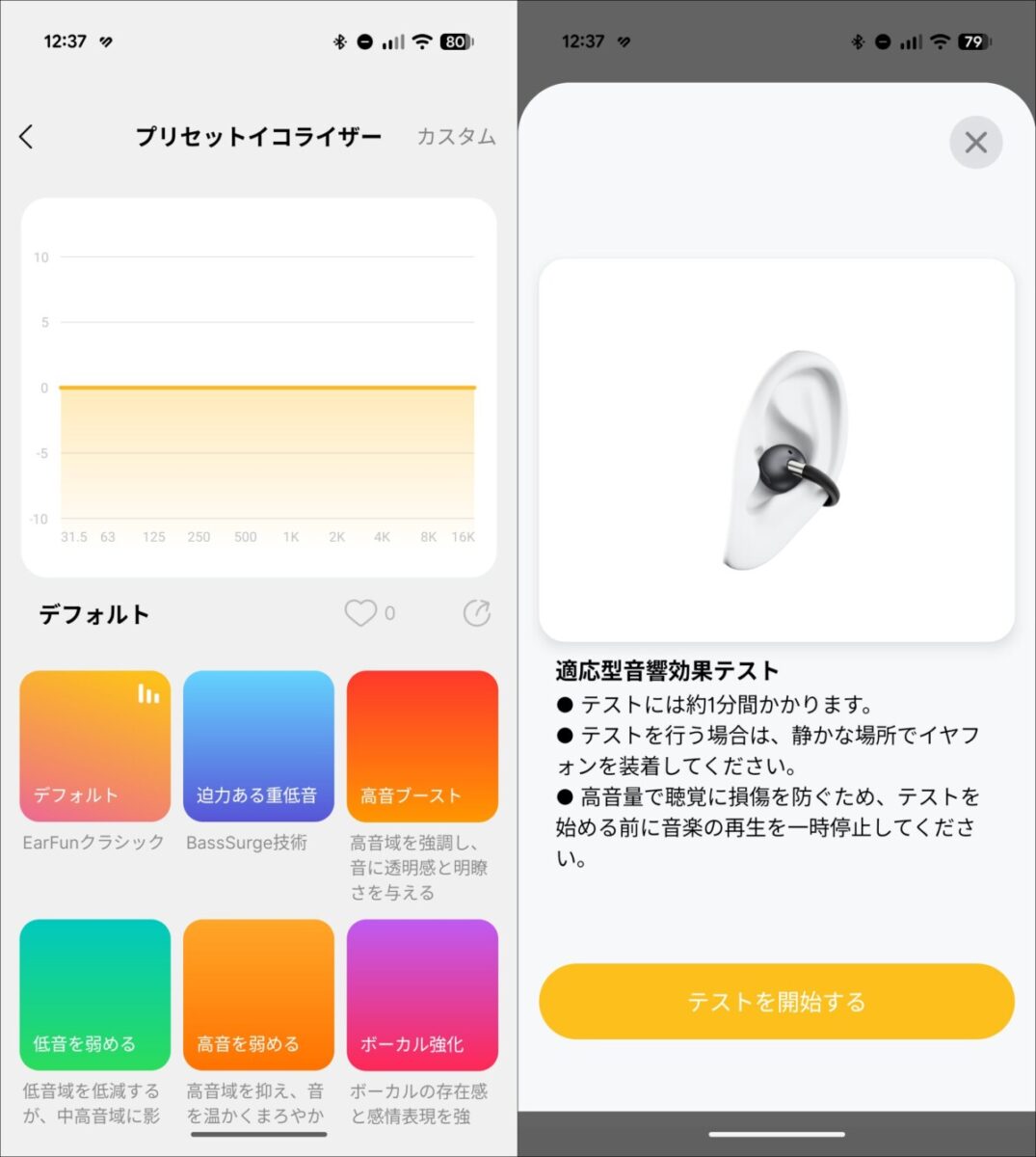Like the デフォルト preset with the heart
The height and width of the screenshot is (1157, 1036).
[360, 613]
